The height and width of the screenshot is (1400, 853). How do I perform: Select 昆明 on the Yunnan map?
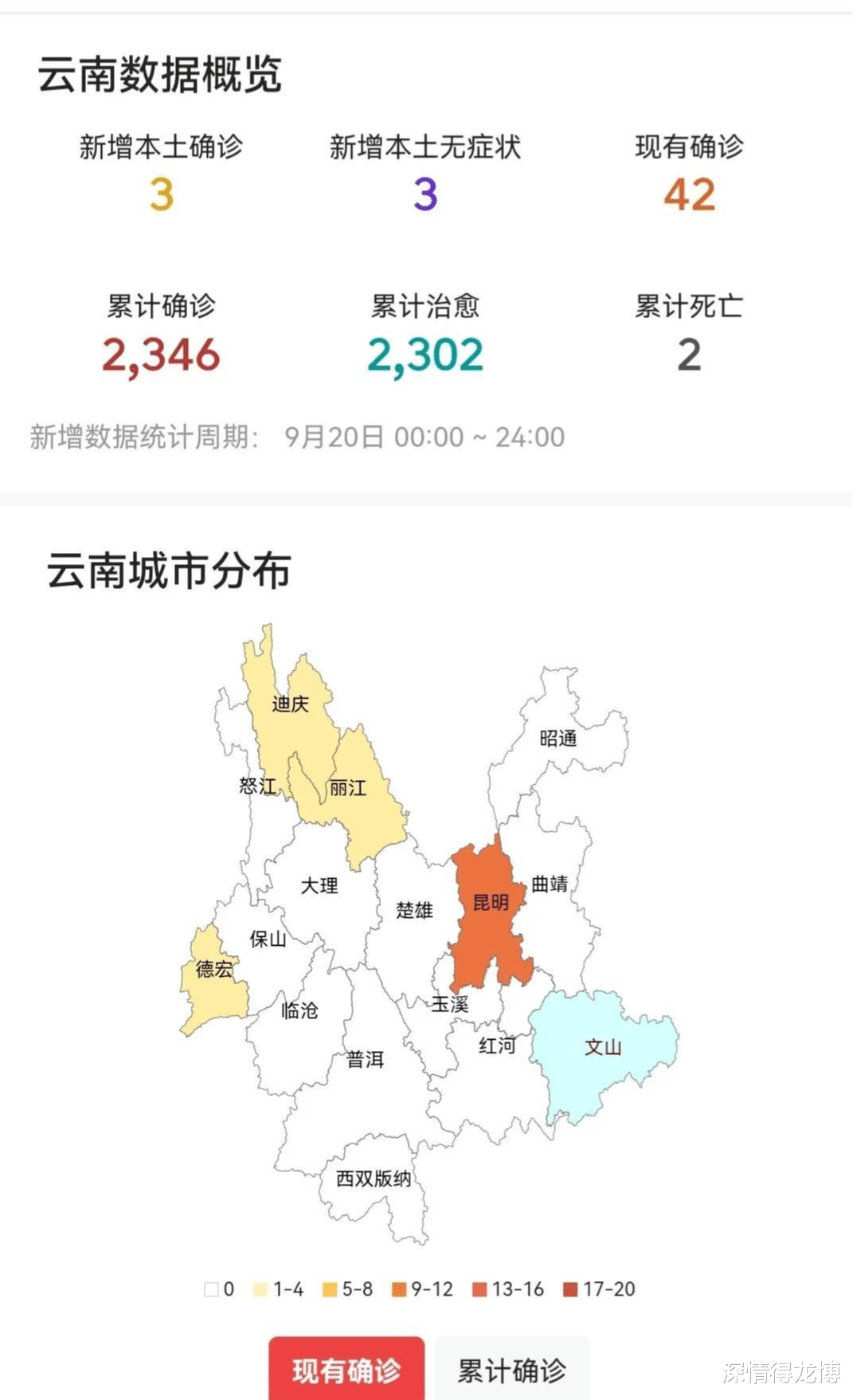(489, 903)
